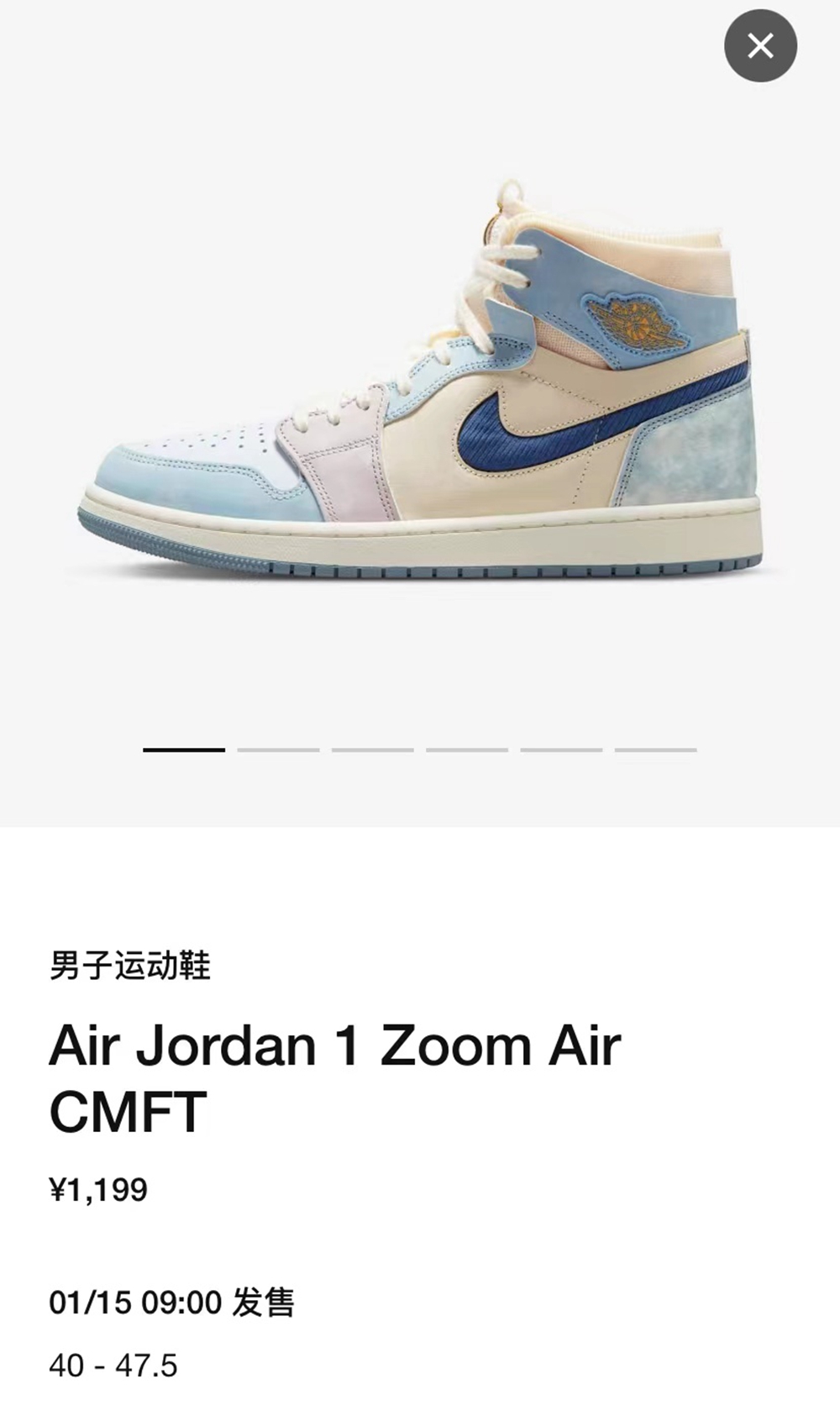Screen dimensions: 840x1411
Task: Jump to the second image indicator segment
Action: tap(278, 750)
